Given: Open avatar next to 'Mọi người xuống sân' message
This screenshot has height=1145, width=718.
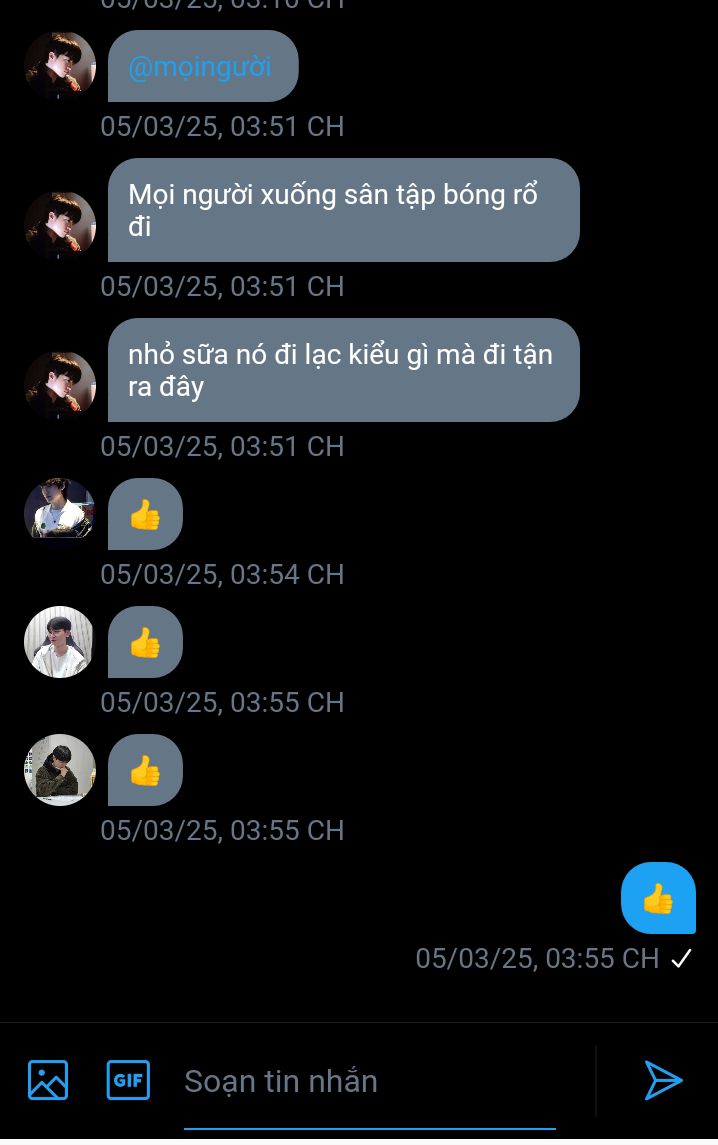Looking at the screenshot, I should point(60,225).
